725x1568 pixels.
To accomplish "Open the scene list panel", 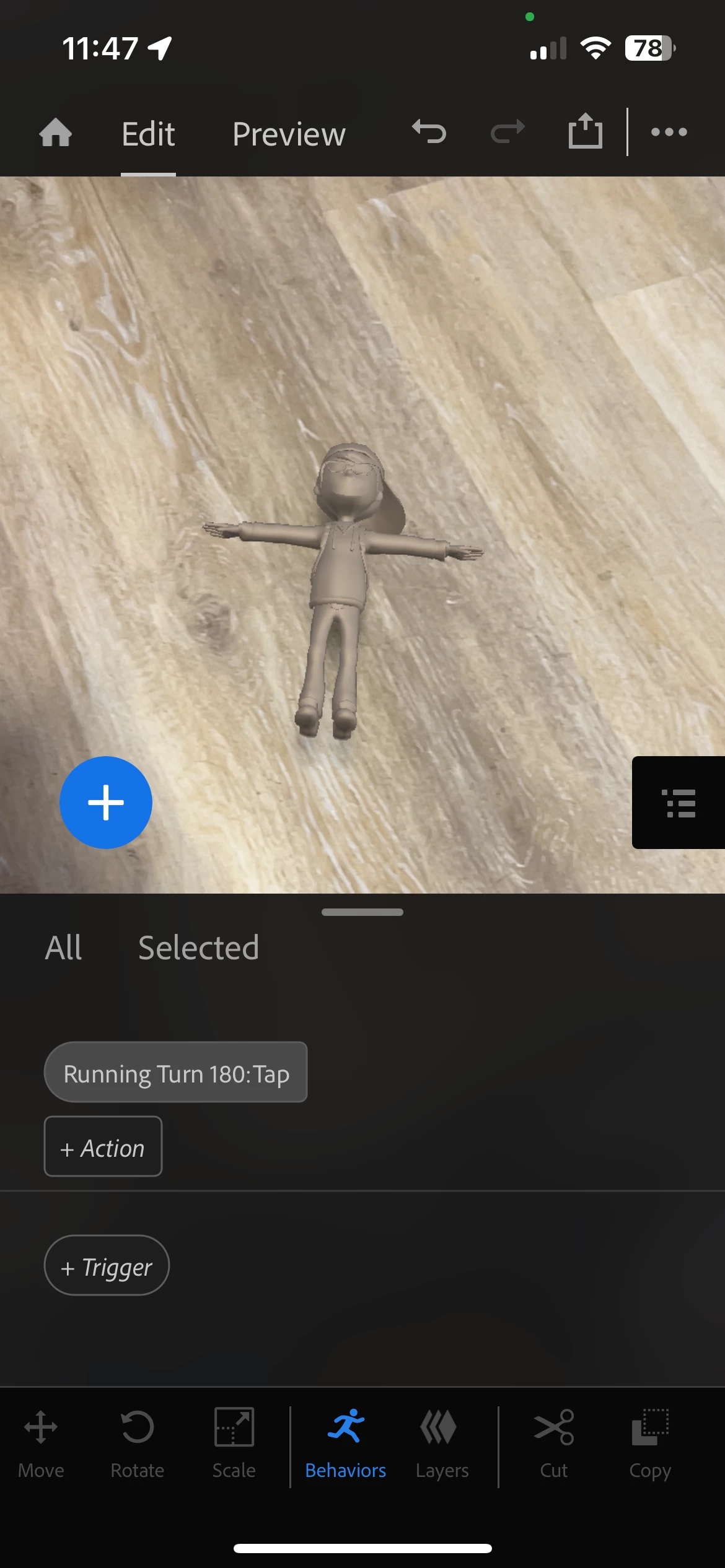I will tap(680, 803).
